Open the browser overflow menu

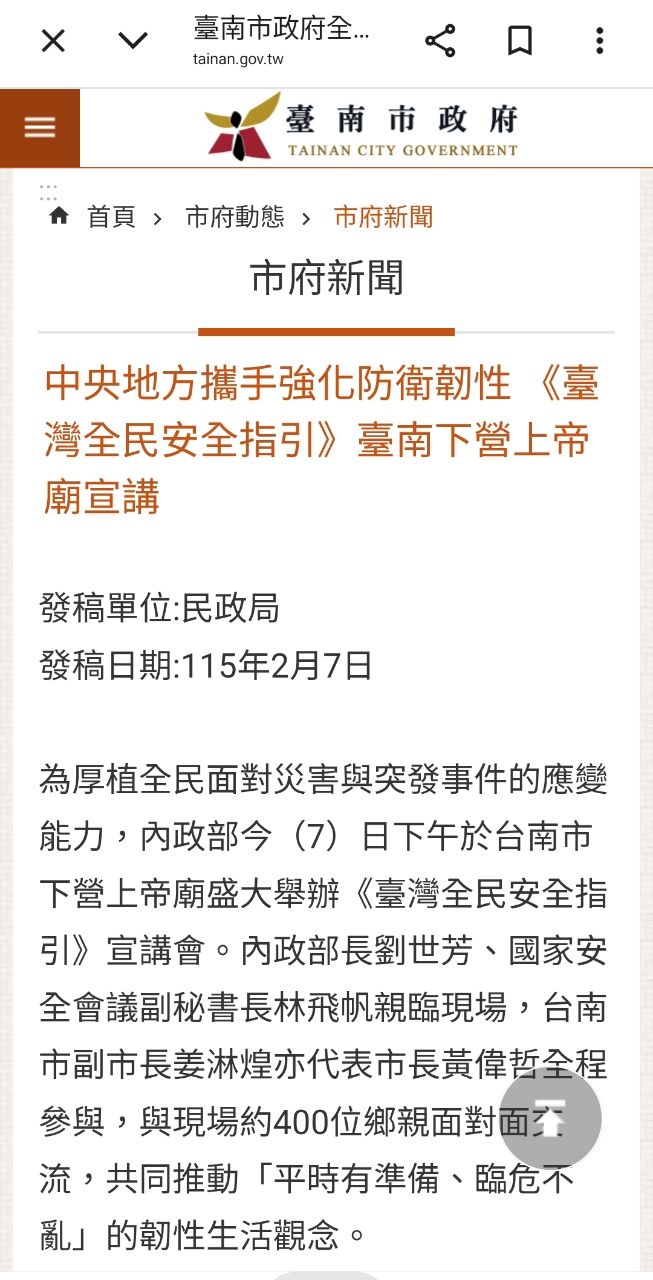[599, 41]
